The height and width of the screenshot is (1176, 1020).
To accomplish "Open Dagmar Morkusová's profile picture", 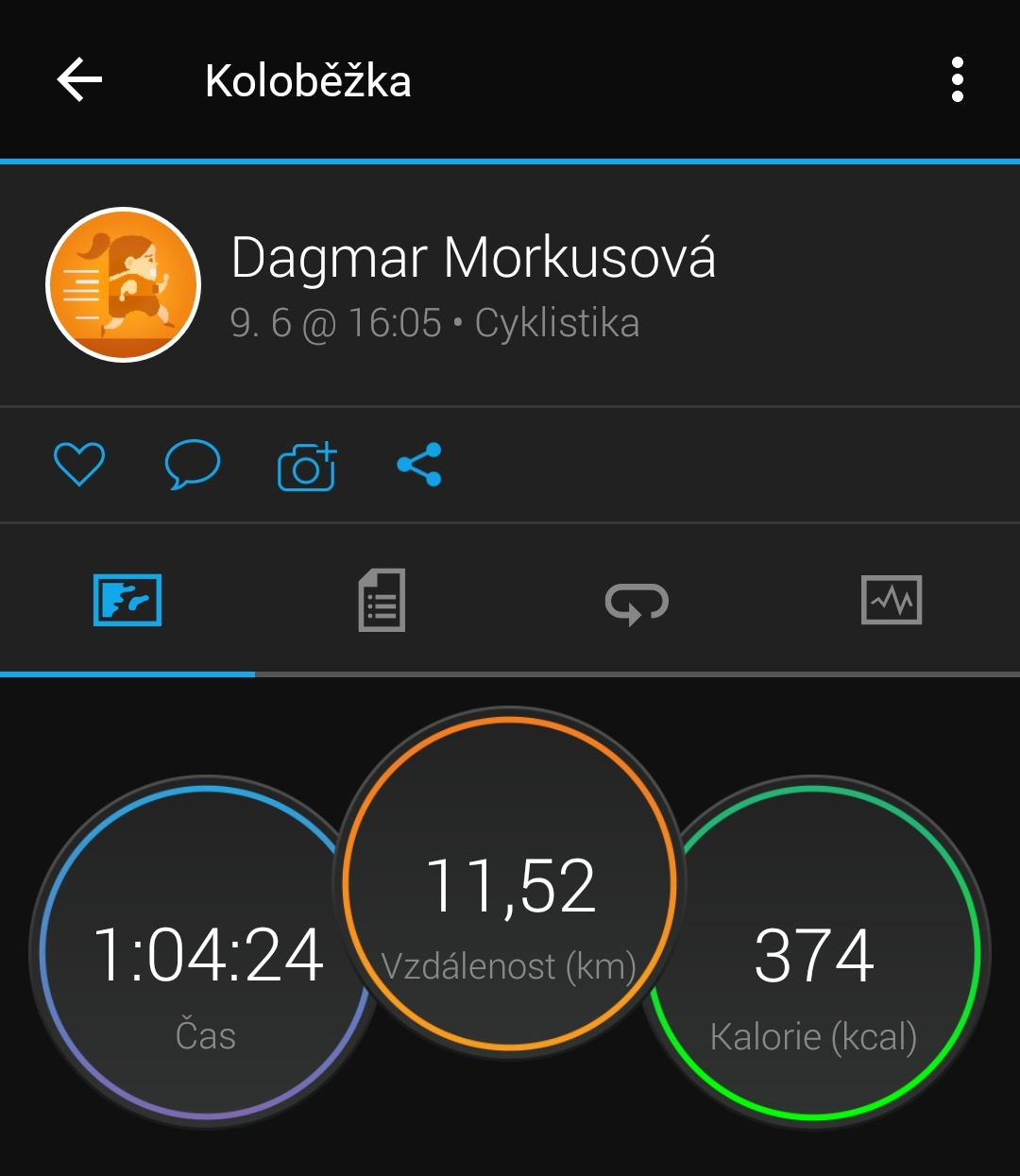I will coord(124,284).
